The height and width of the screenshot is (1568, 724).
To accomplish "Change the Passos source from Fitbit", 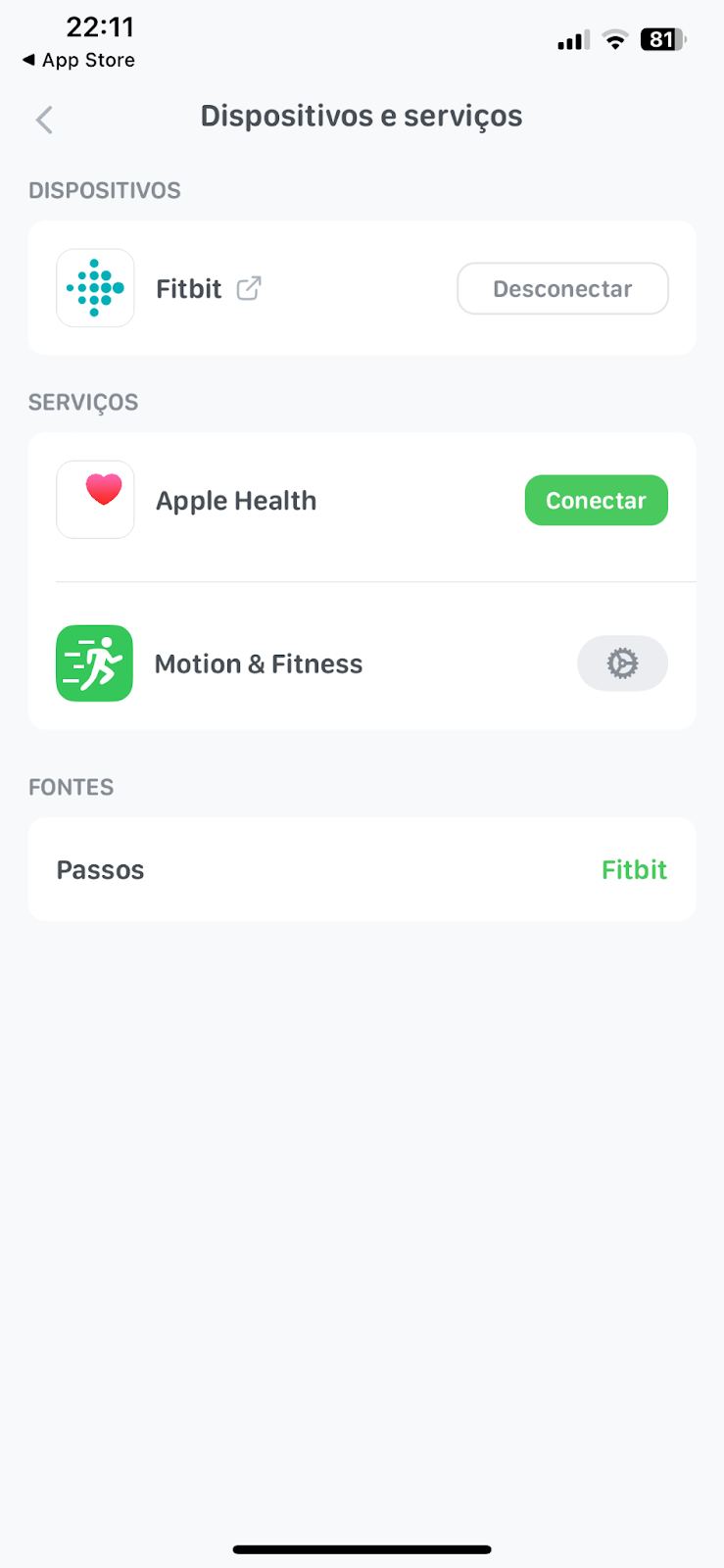I will pos(362,869).
